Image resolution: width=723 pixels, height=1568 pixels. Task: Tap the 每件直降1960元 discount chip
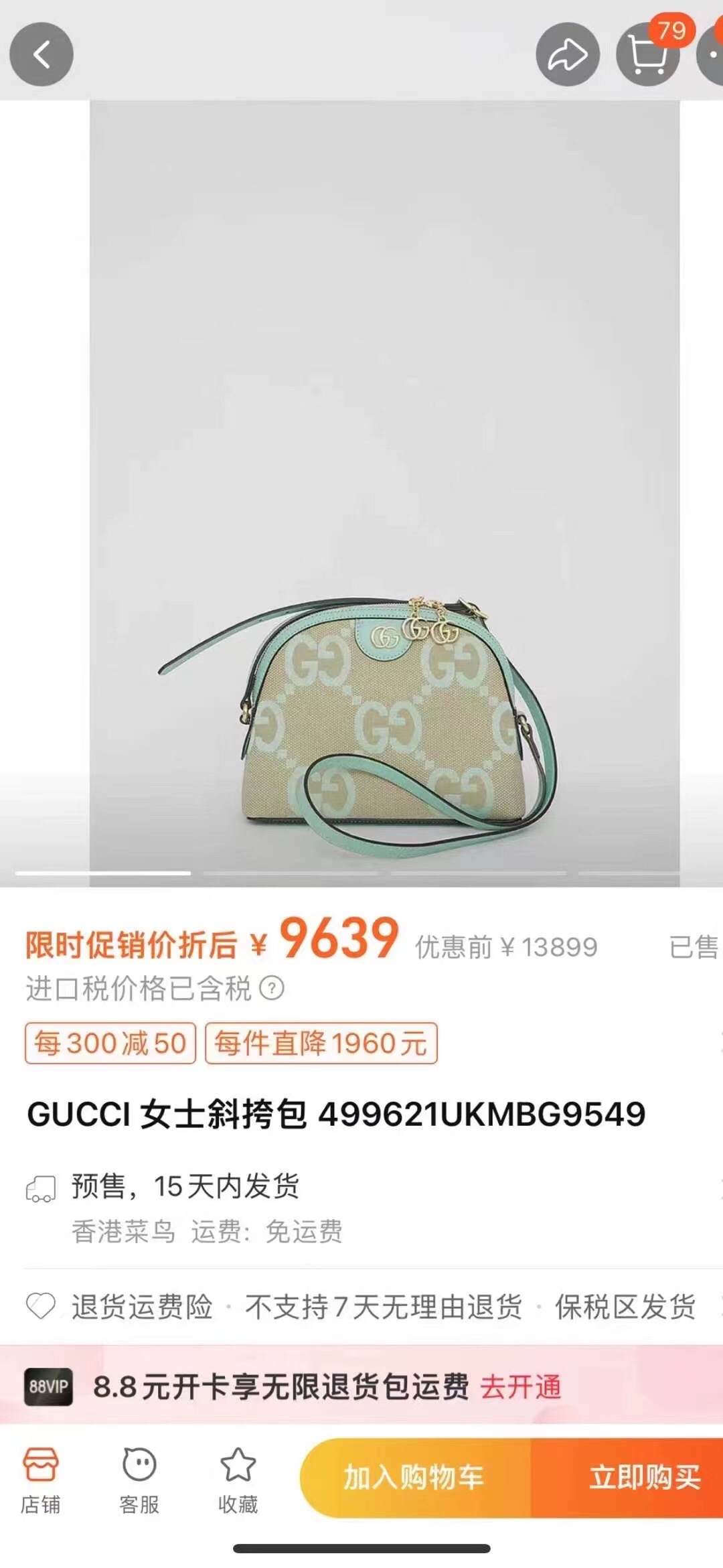tap(321, 1043)
